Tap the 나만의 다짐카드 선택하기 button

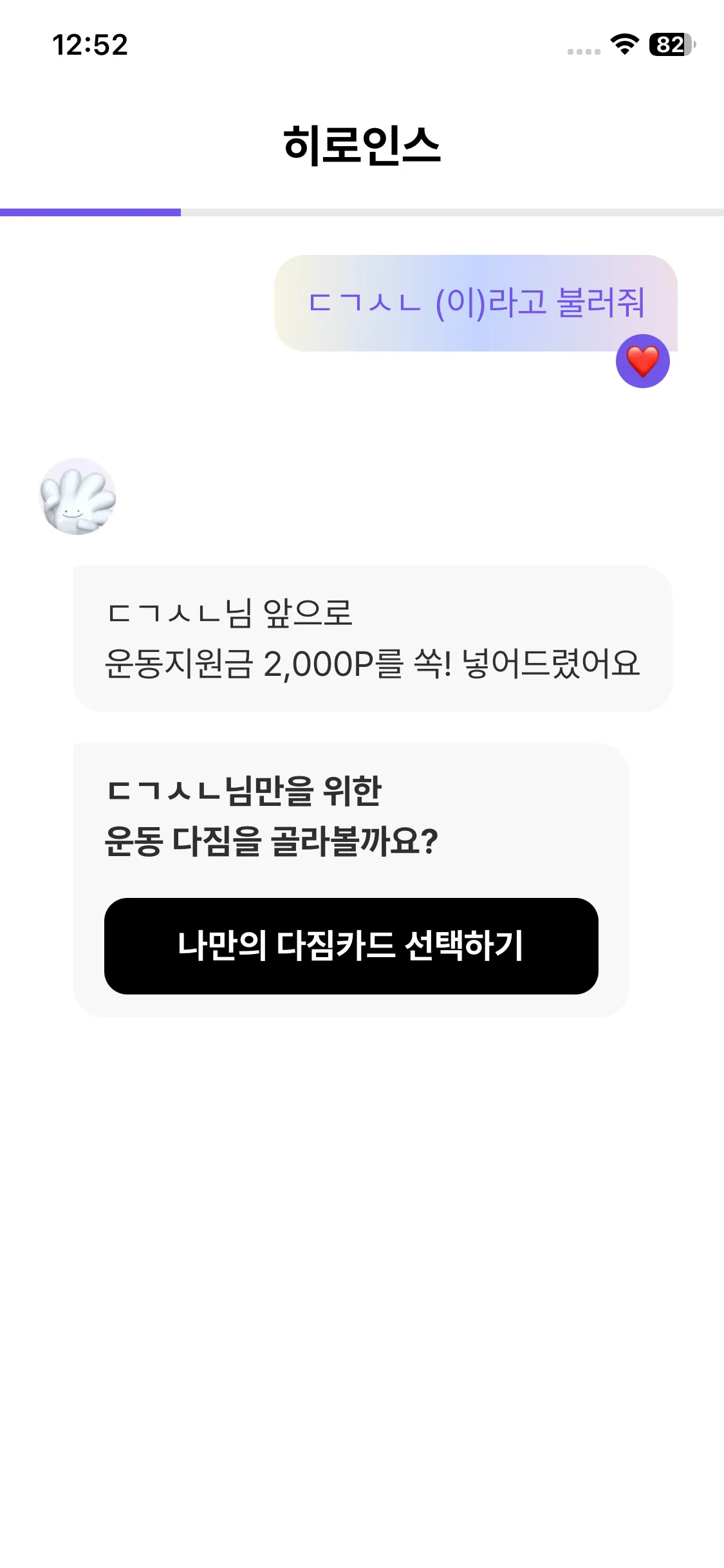coord(351,946)
